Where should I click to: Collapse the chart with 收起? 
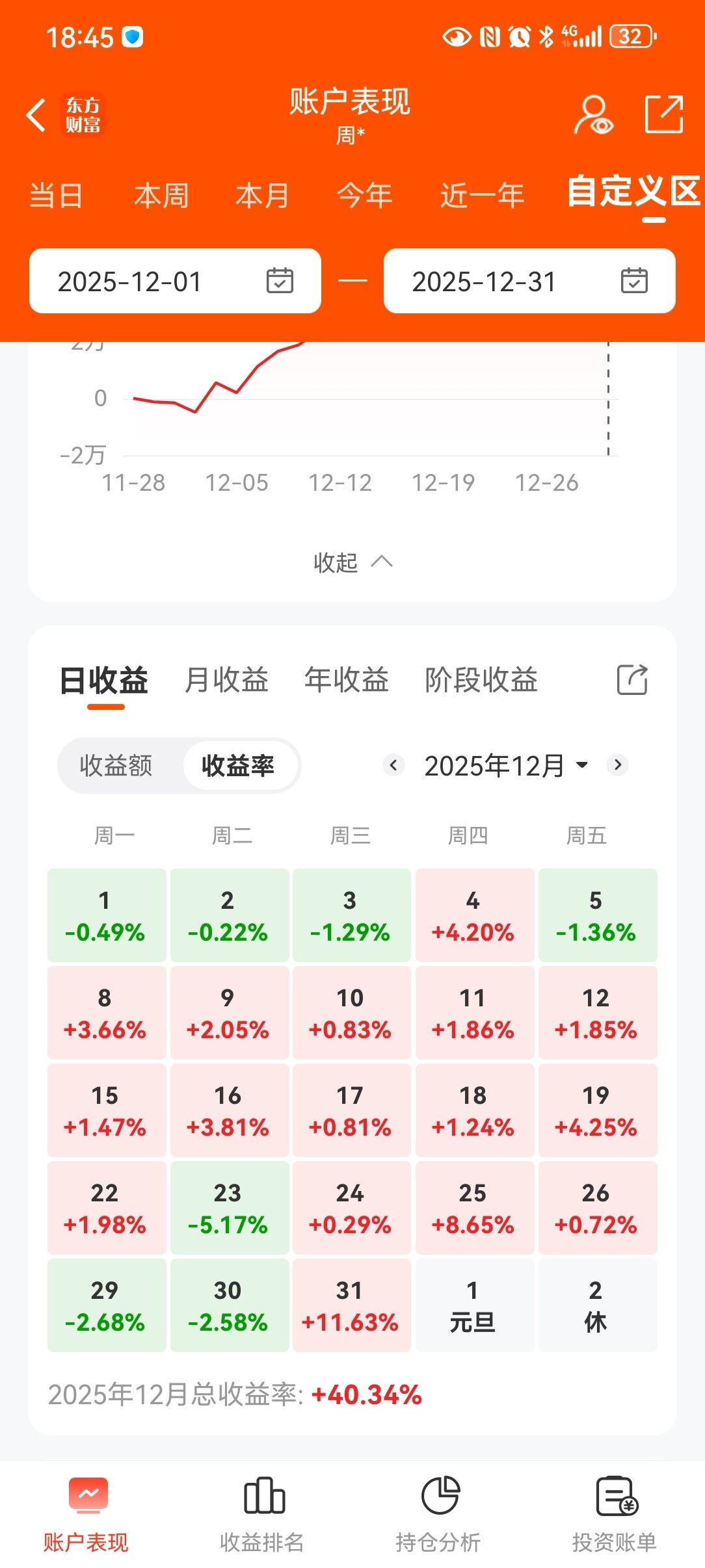click(352, 562)
